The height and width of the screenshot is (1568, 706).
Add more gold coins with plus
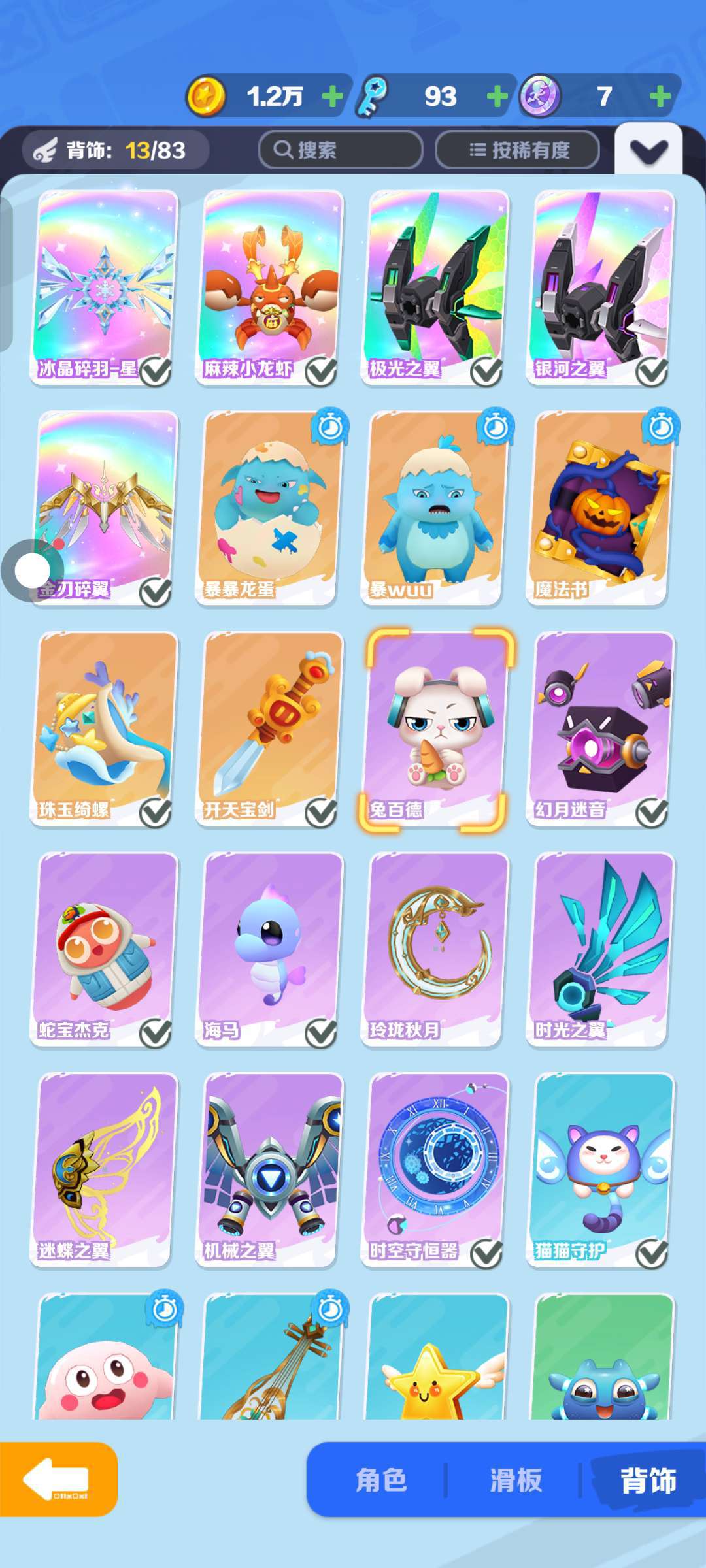pyautogui.click(x=333, y=97)
